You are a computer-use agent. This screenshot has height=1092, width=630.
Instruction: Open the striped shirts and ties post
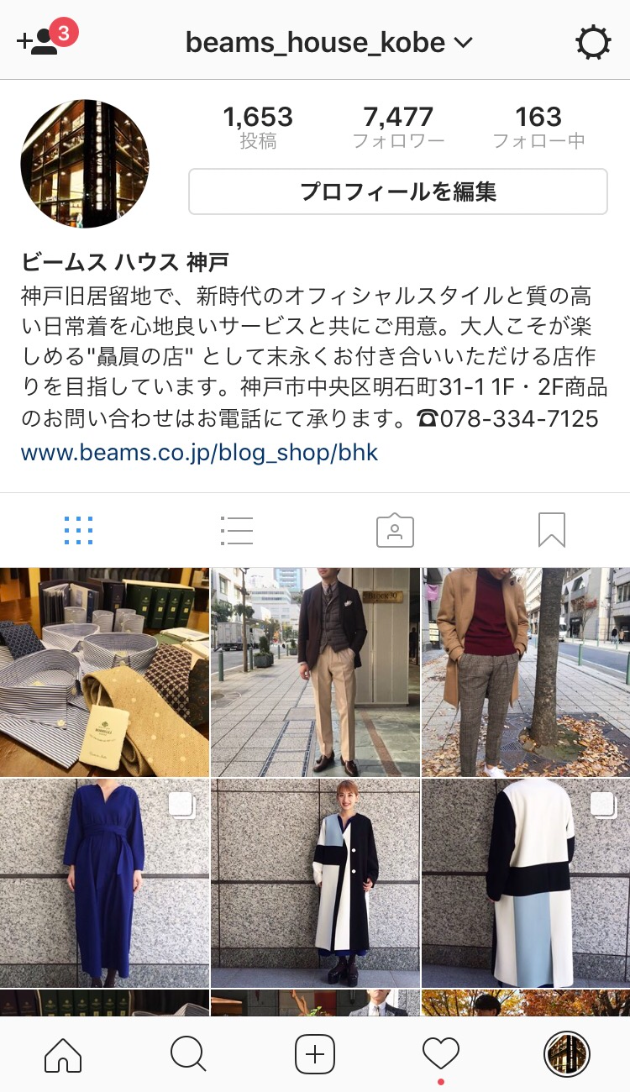104,672
